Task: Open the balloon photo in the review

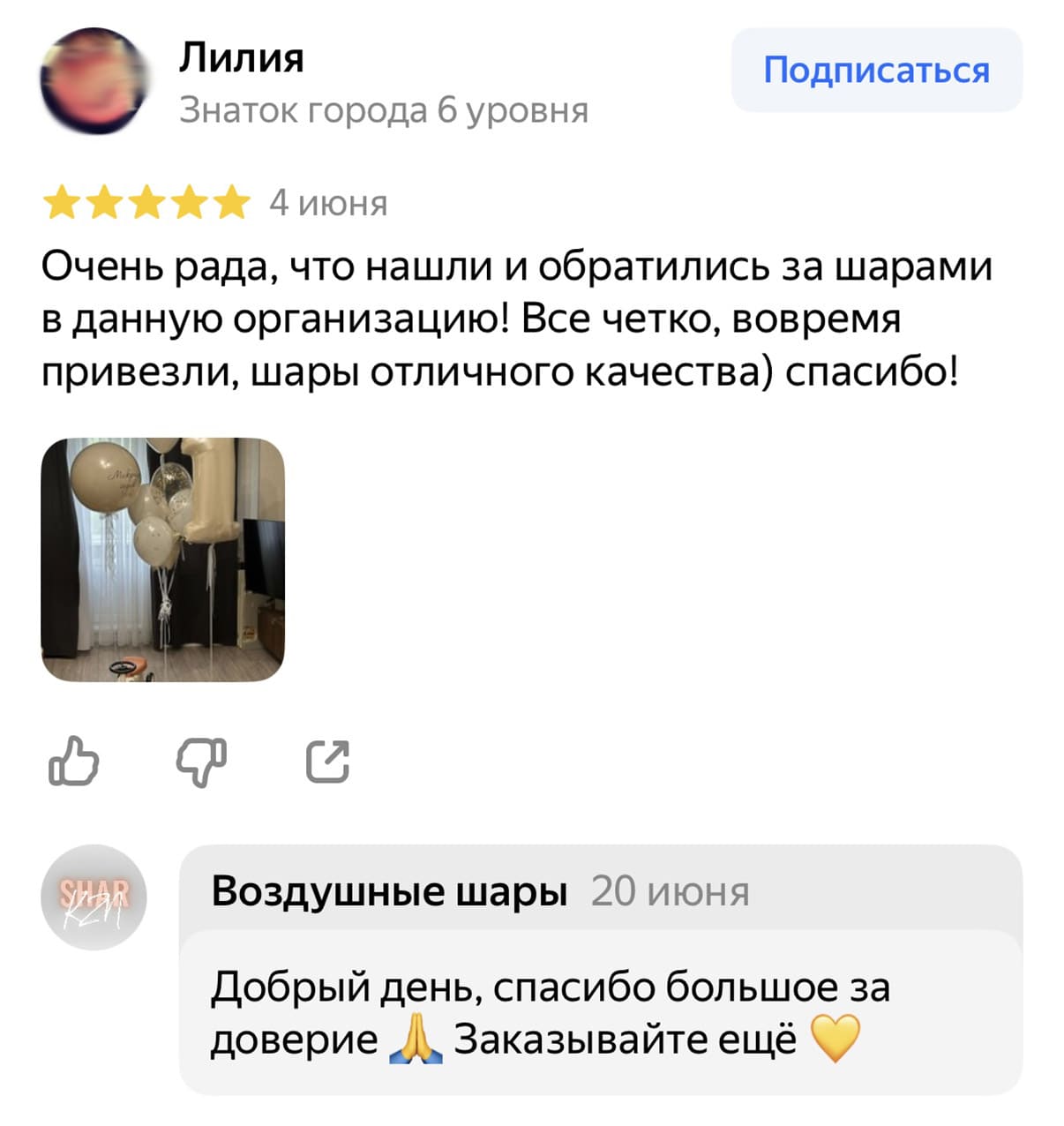Action: click(x=163, y=559)
